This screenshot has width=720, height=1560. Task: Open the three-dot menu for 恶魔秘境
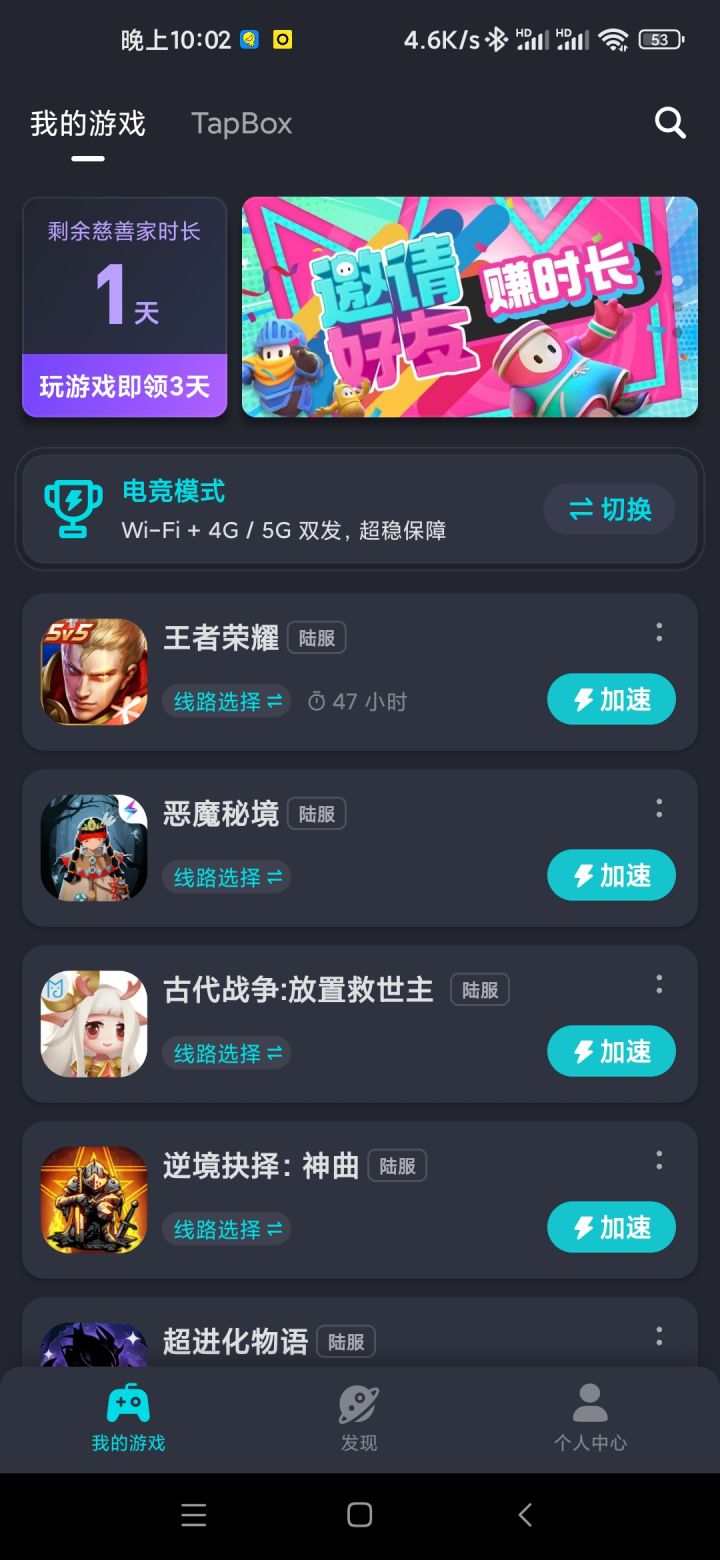(659, 808)
